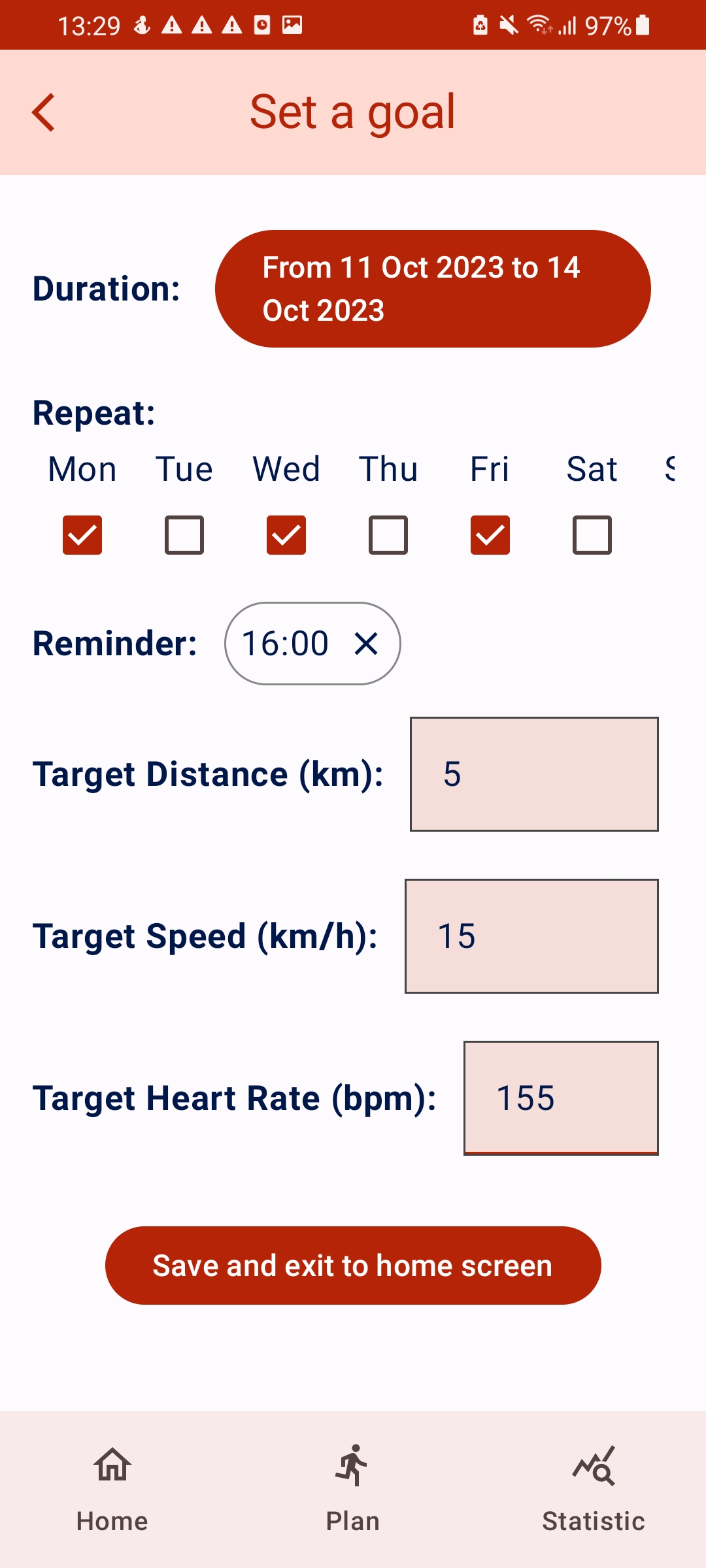Disable the Friday repeat checkbox
The image size is (706, 1568).
[x=490, y=535]
